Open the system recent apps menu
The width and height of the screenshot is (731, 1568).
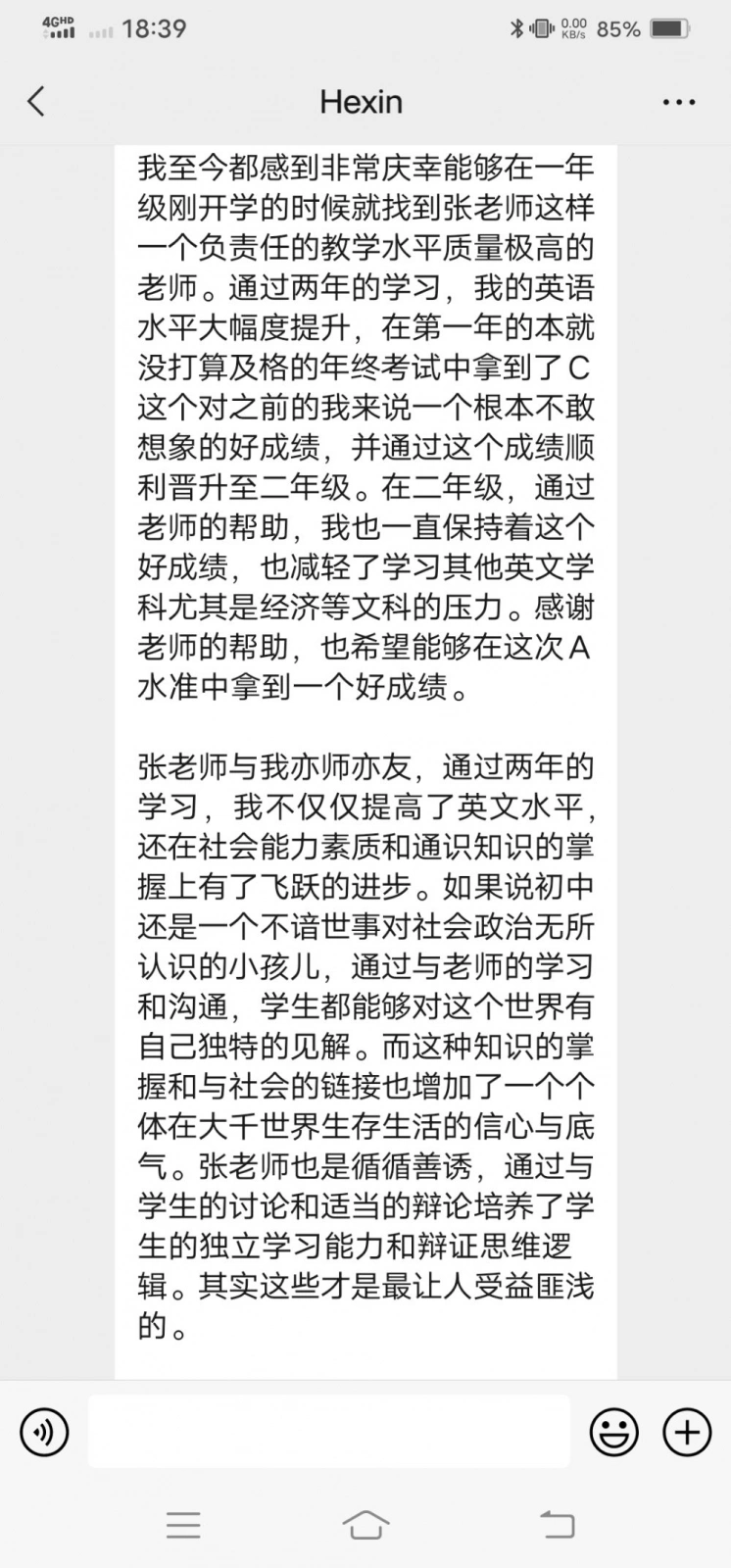183,1525
